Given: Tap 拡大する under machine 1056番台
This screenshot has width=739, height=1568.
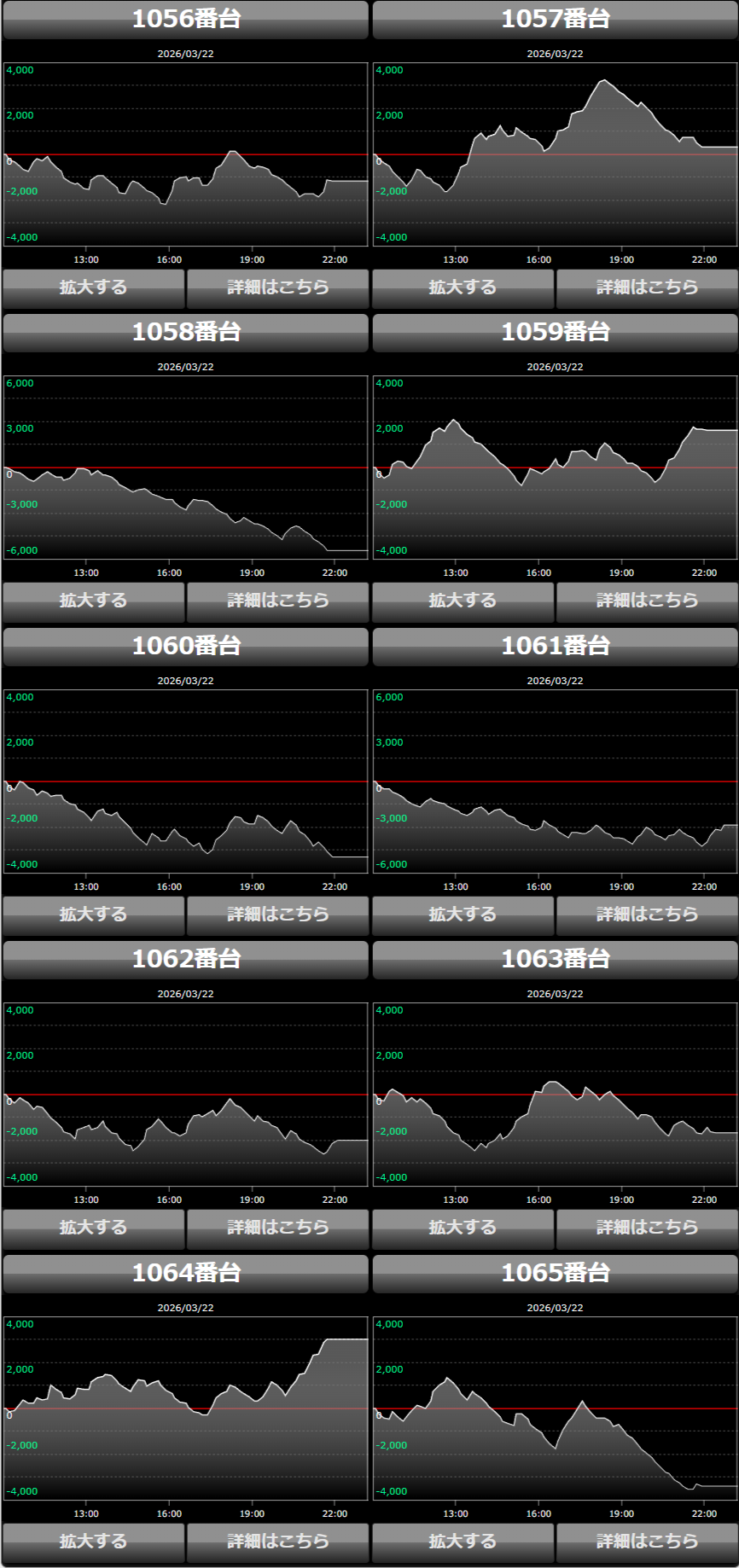Looking at the screenshot, I should [93, 287].
